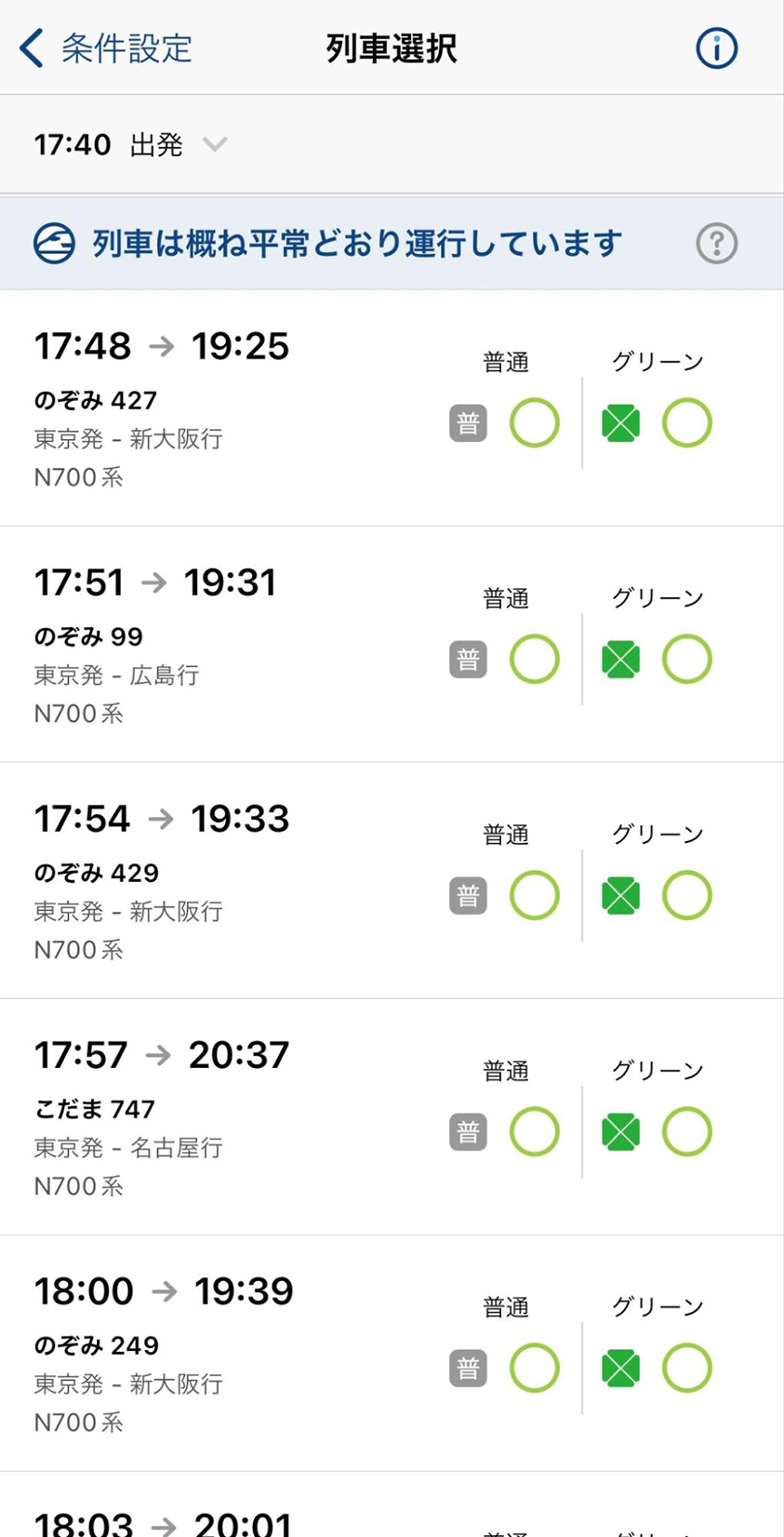Choose ordinary seat on のぞみ 99
The width and height of the screenshot is (784, 1537).
click(535, 660)
